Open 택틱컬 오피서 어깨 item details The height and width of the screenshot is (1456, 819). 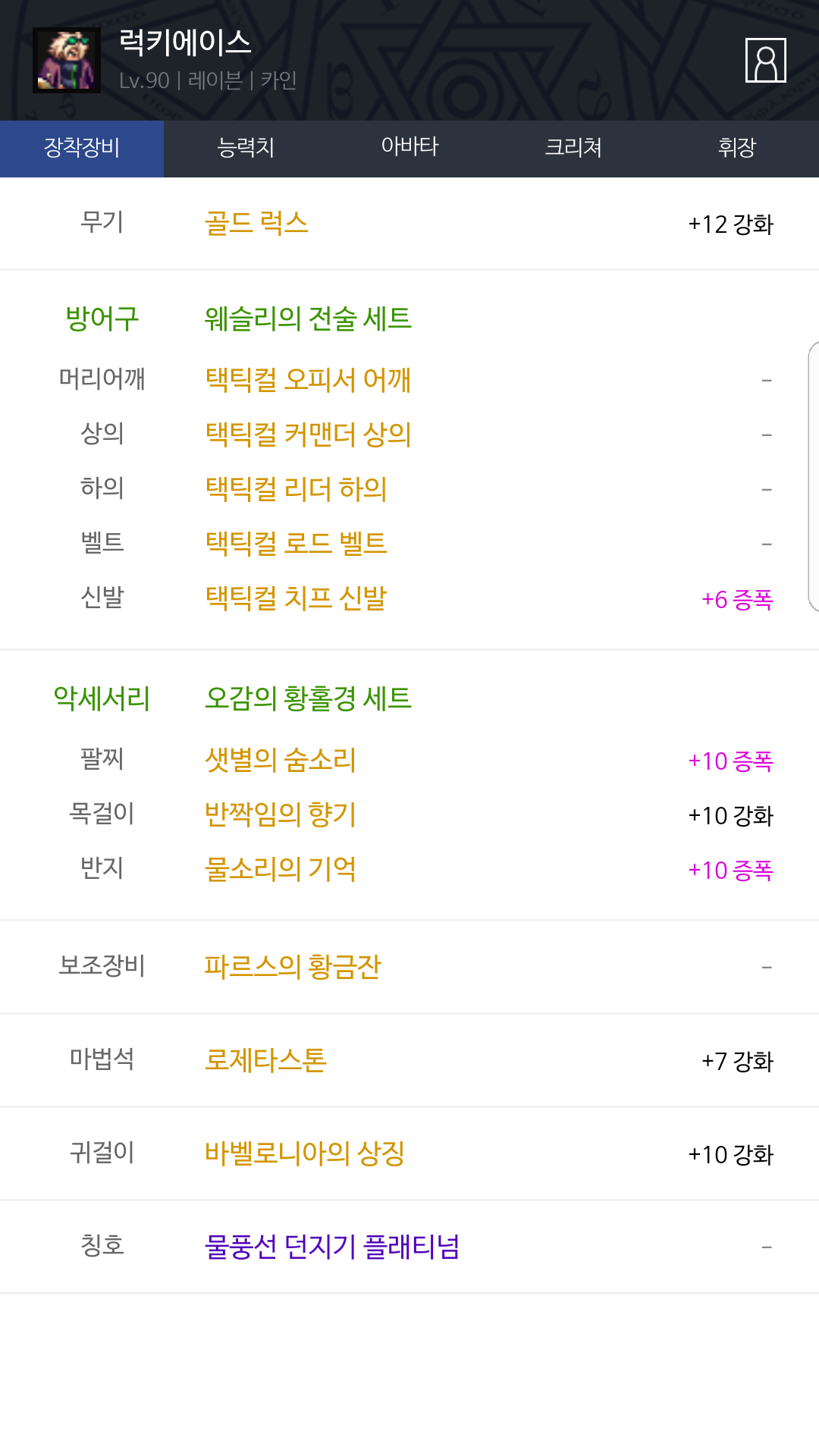308,379
